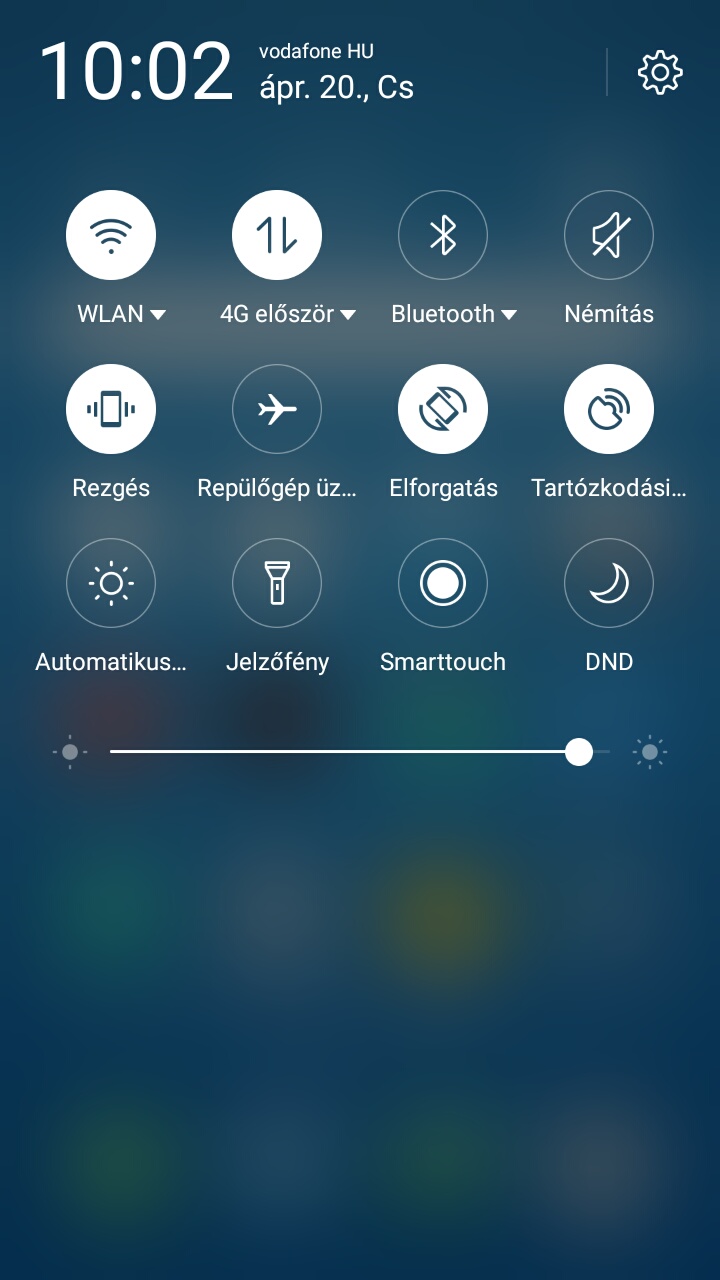Toggle Rezgés vibration off
720x1280 pixels.
coord(111,409)
